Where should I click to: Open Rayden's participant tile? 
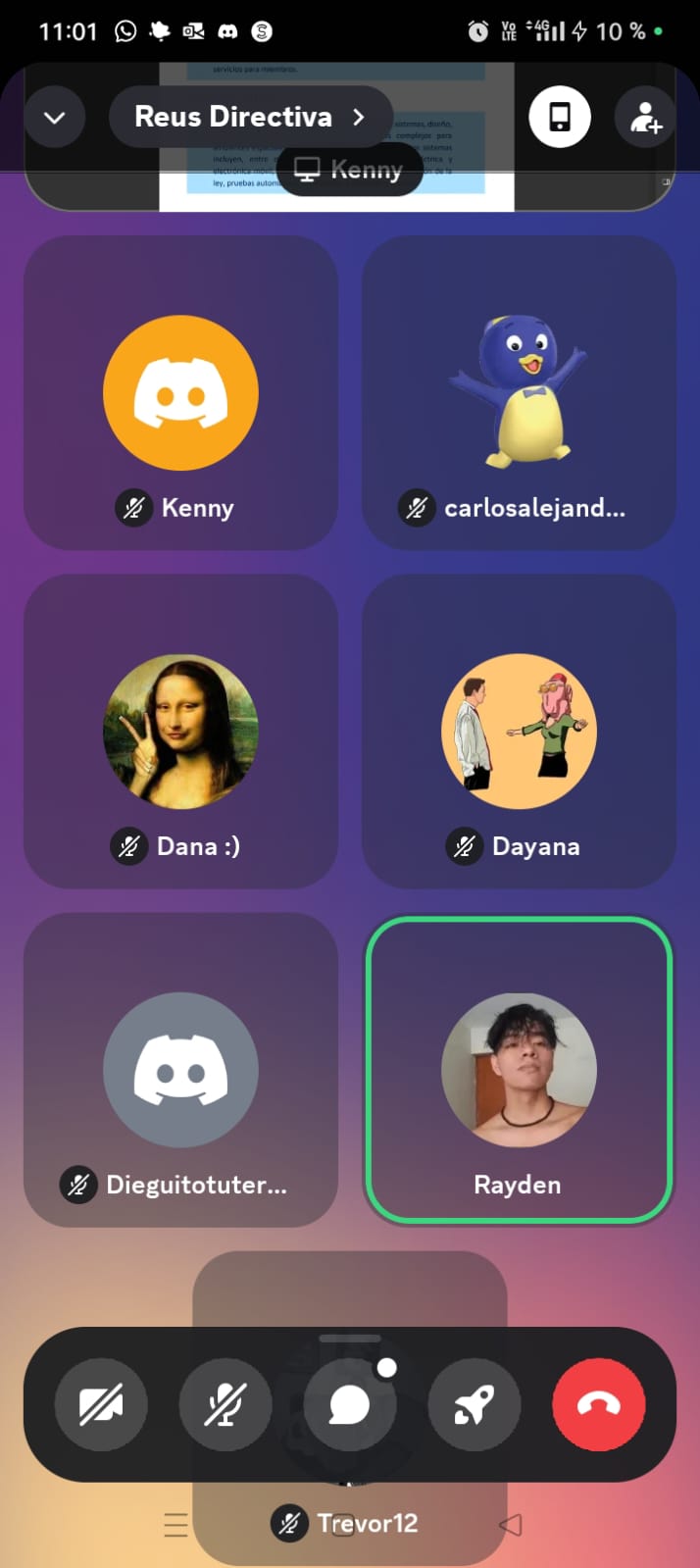tap(519, 1069)
